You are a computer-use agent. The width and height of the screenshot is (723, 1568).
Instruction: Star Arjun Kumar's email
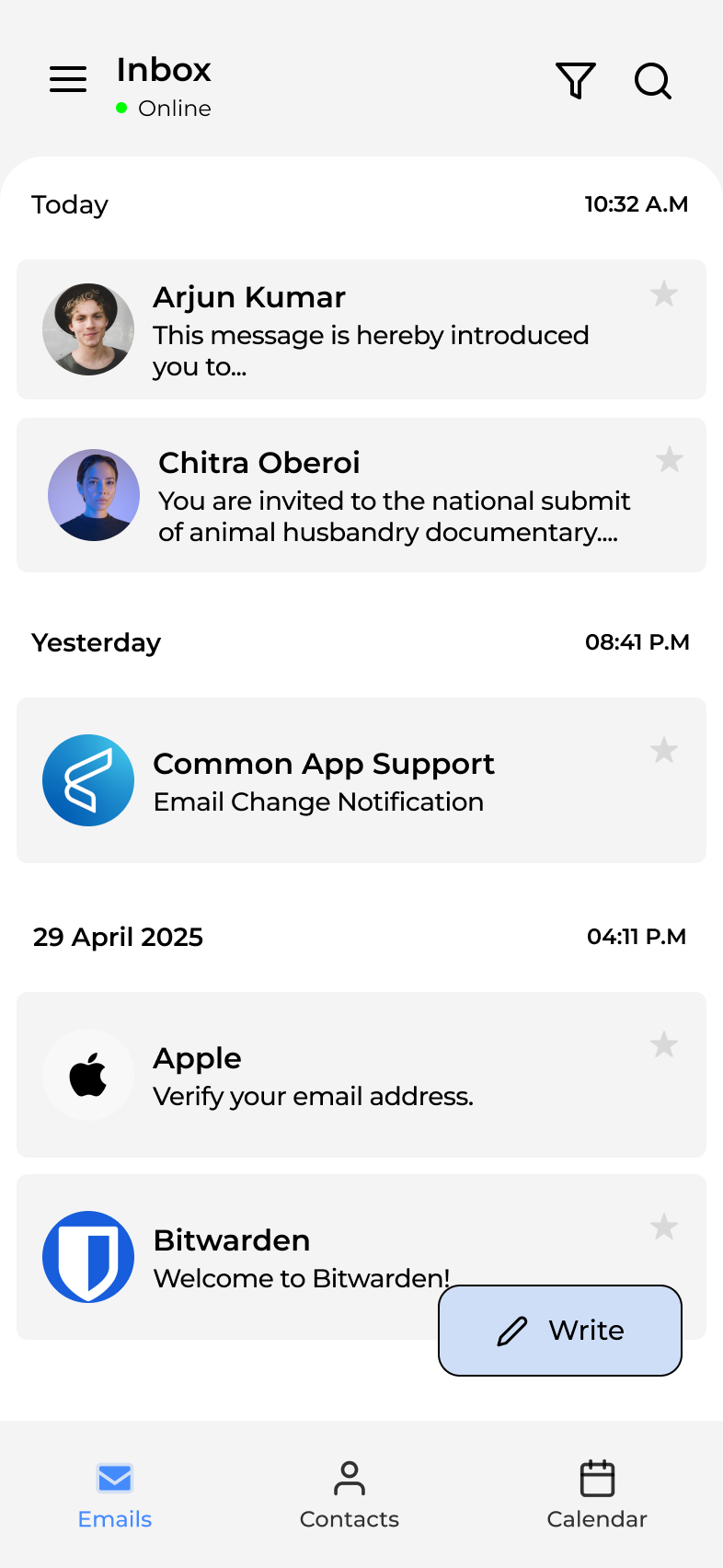(664, 294)
